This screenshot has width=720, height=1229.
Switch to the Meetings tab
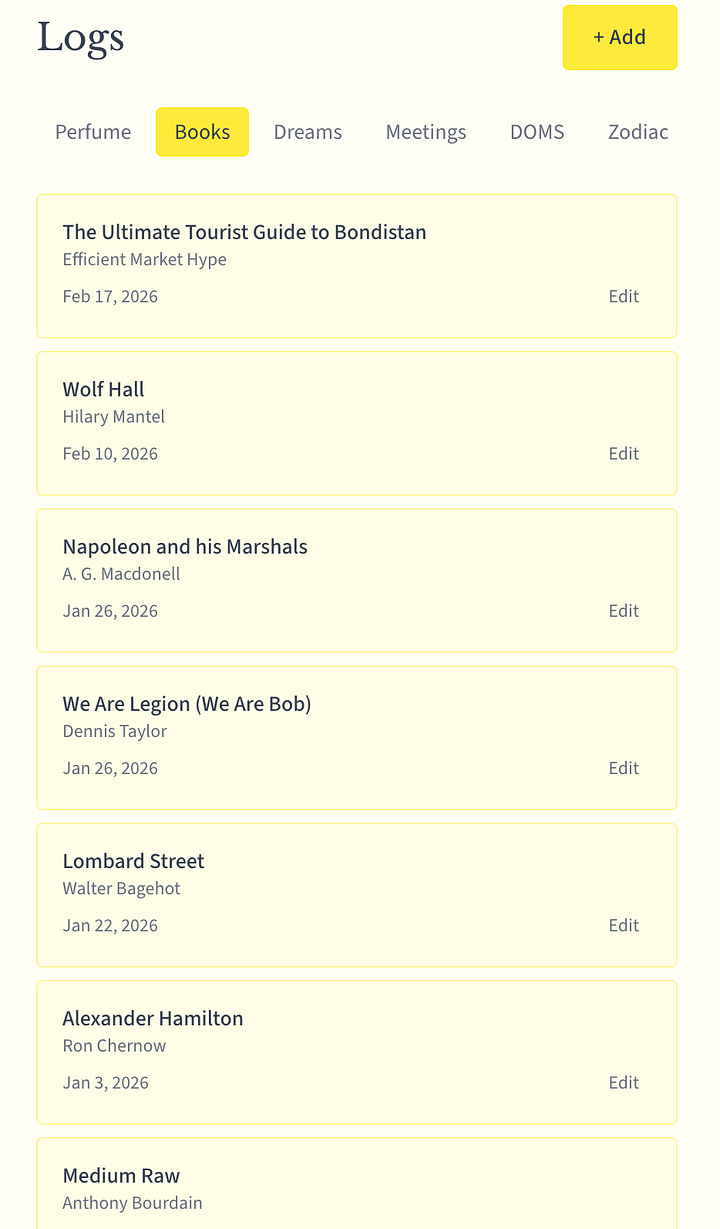point(426,132)
